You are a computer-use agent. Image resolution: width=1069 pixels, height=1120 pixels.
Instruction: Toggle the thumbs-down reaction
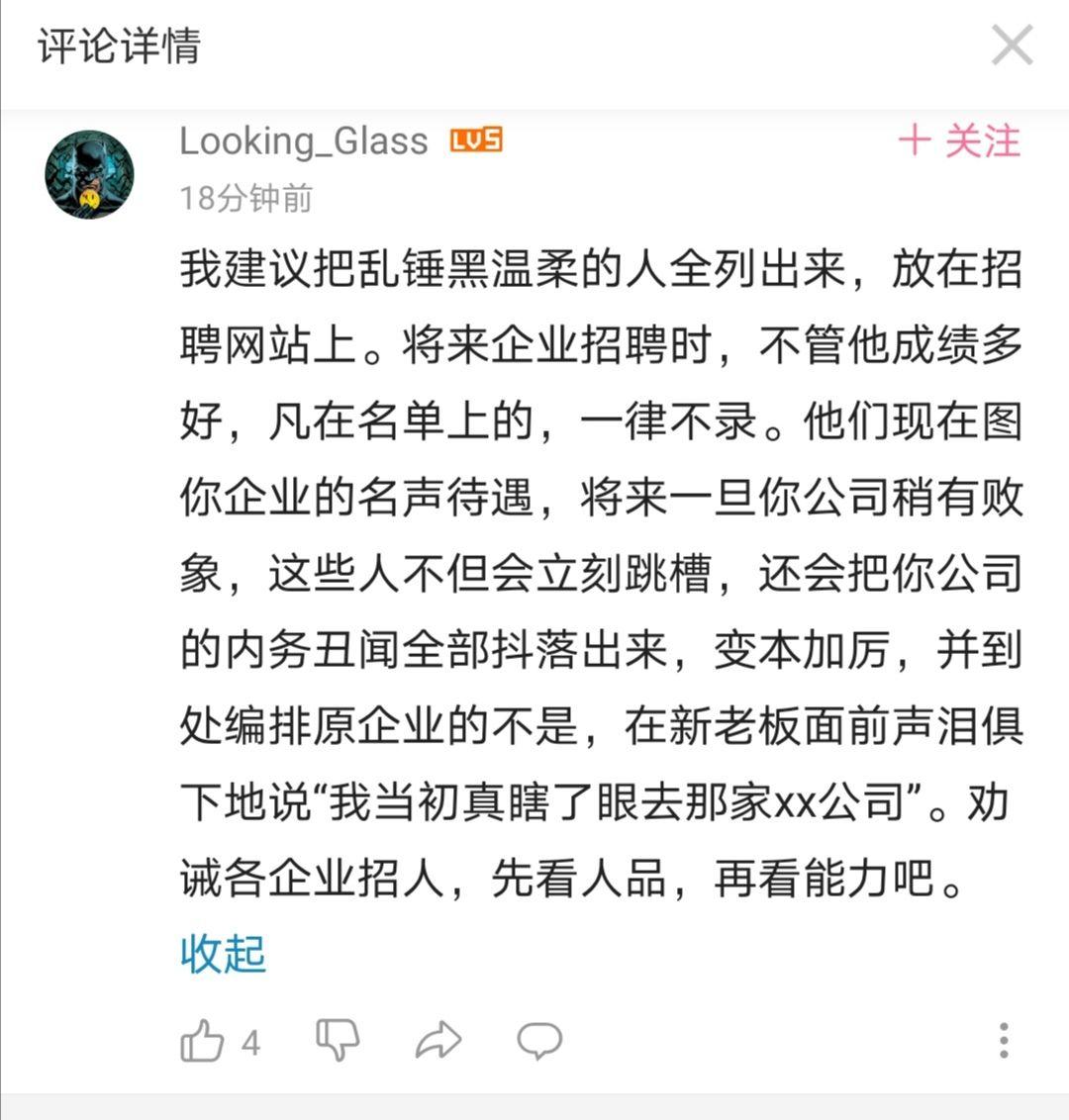click(x=338, y=1040)
